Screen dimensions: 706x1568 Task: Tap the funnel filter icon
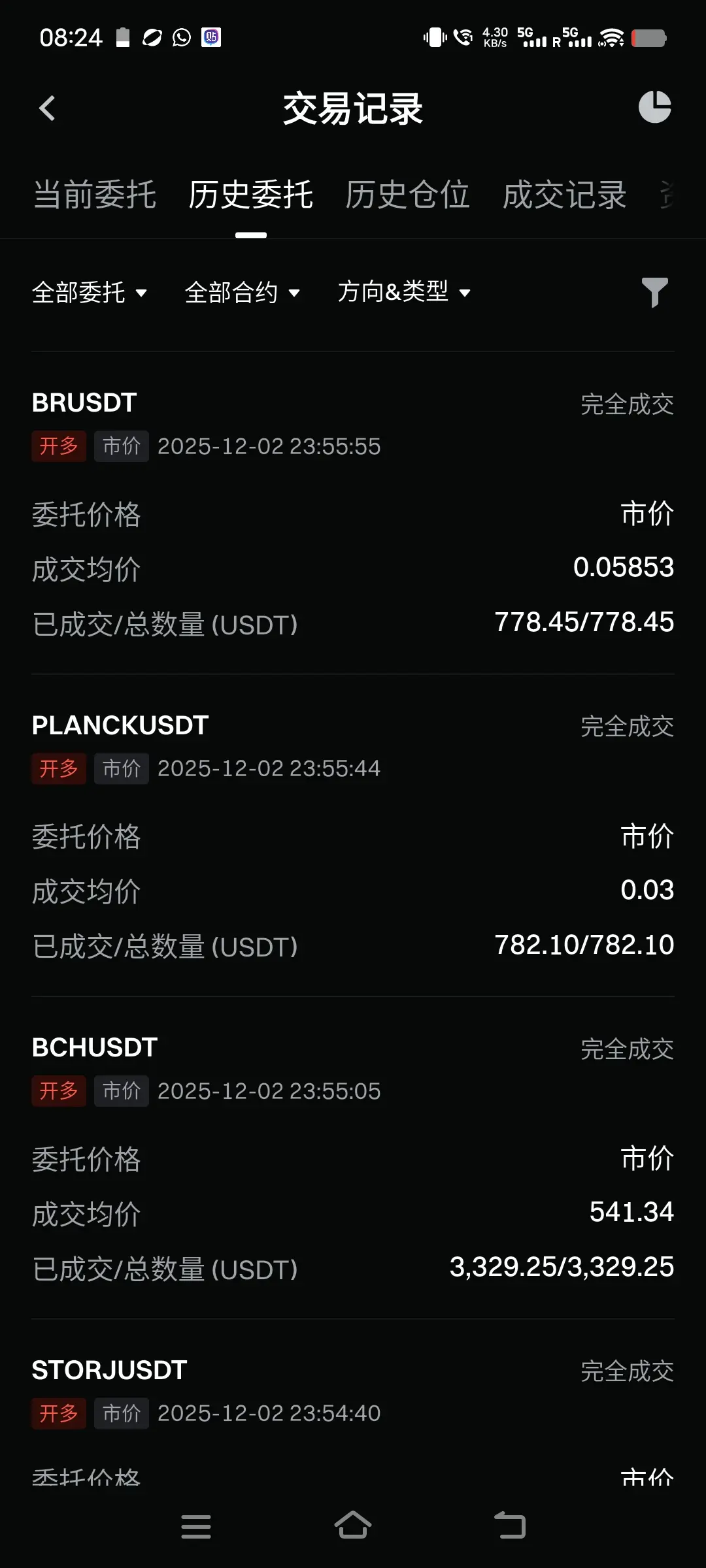click(654, 292)
